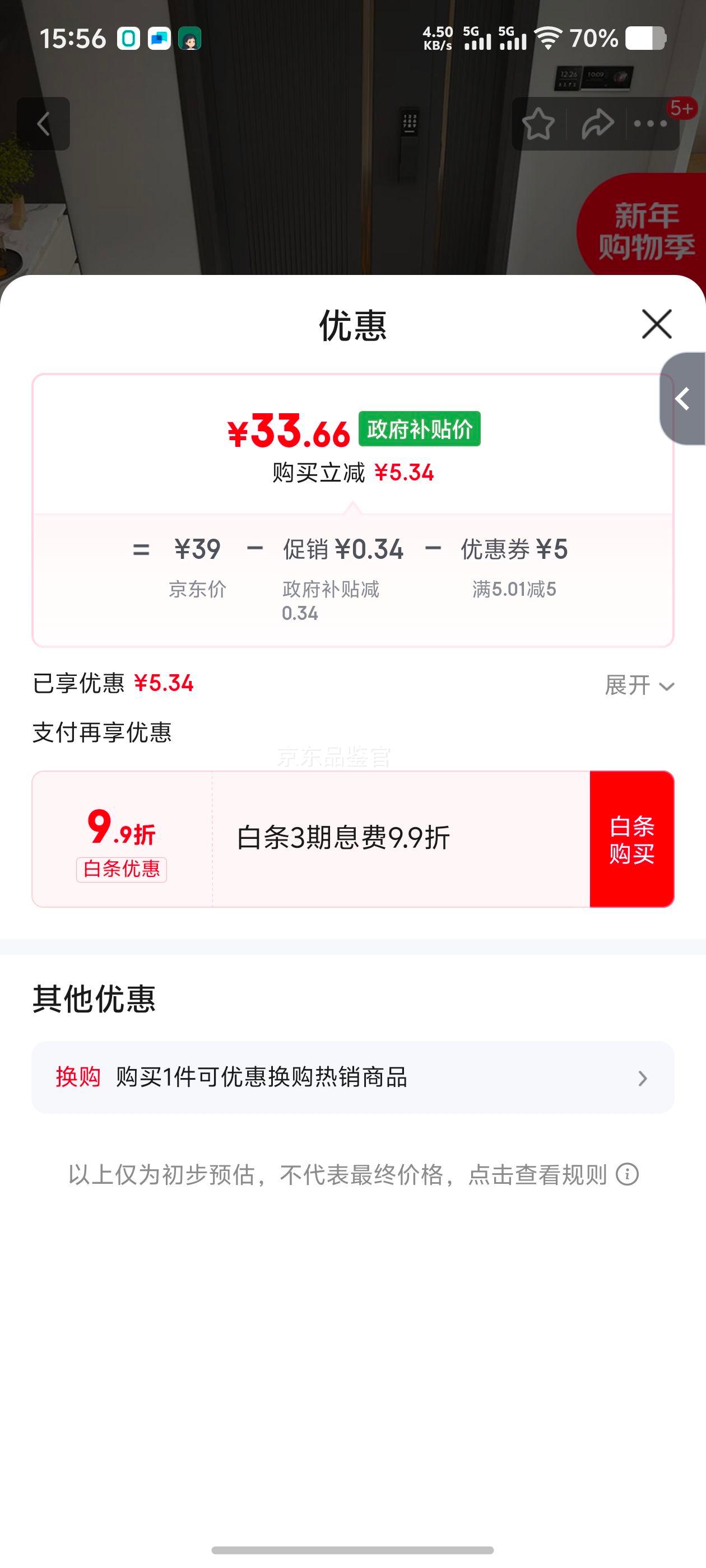Tap the green 政府补贴价 subsidy badge
Image resolution: width=706 pixels, height=1568 pixels.
[x=419, y=428]
